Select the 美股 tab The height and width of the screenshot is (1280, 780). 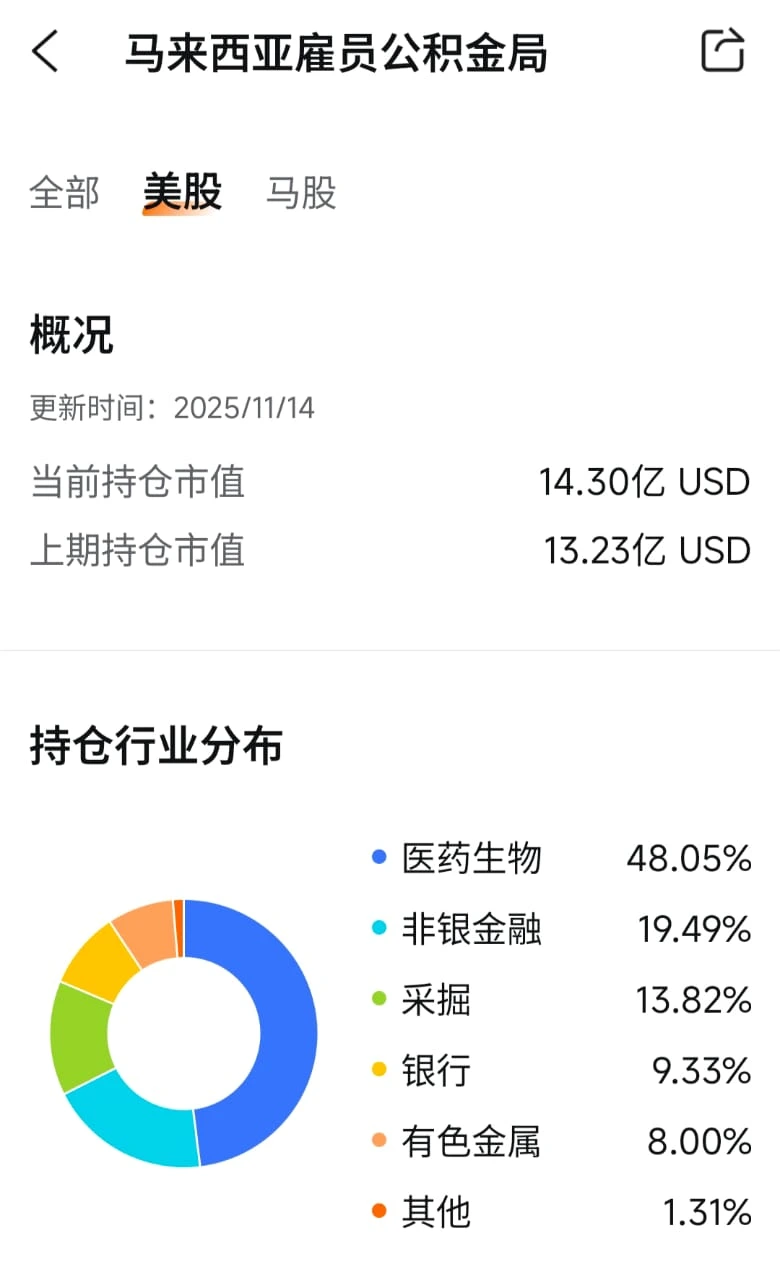coord(182,192)
